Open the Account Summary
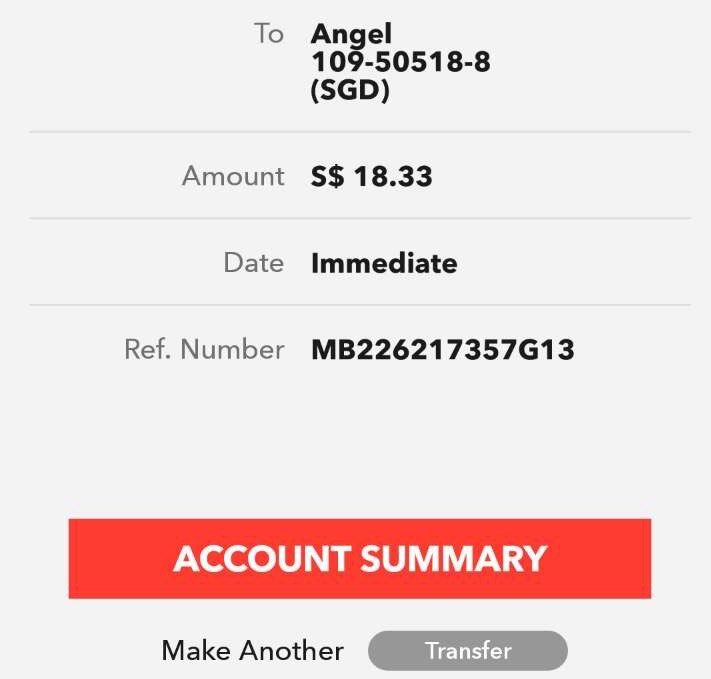The image size is (711, 679). coord(359,558)
